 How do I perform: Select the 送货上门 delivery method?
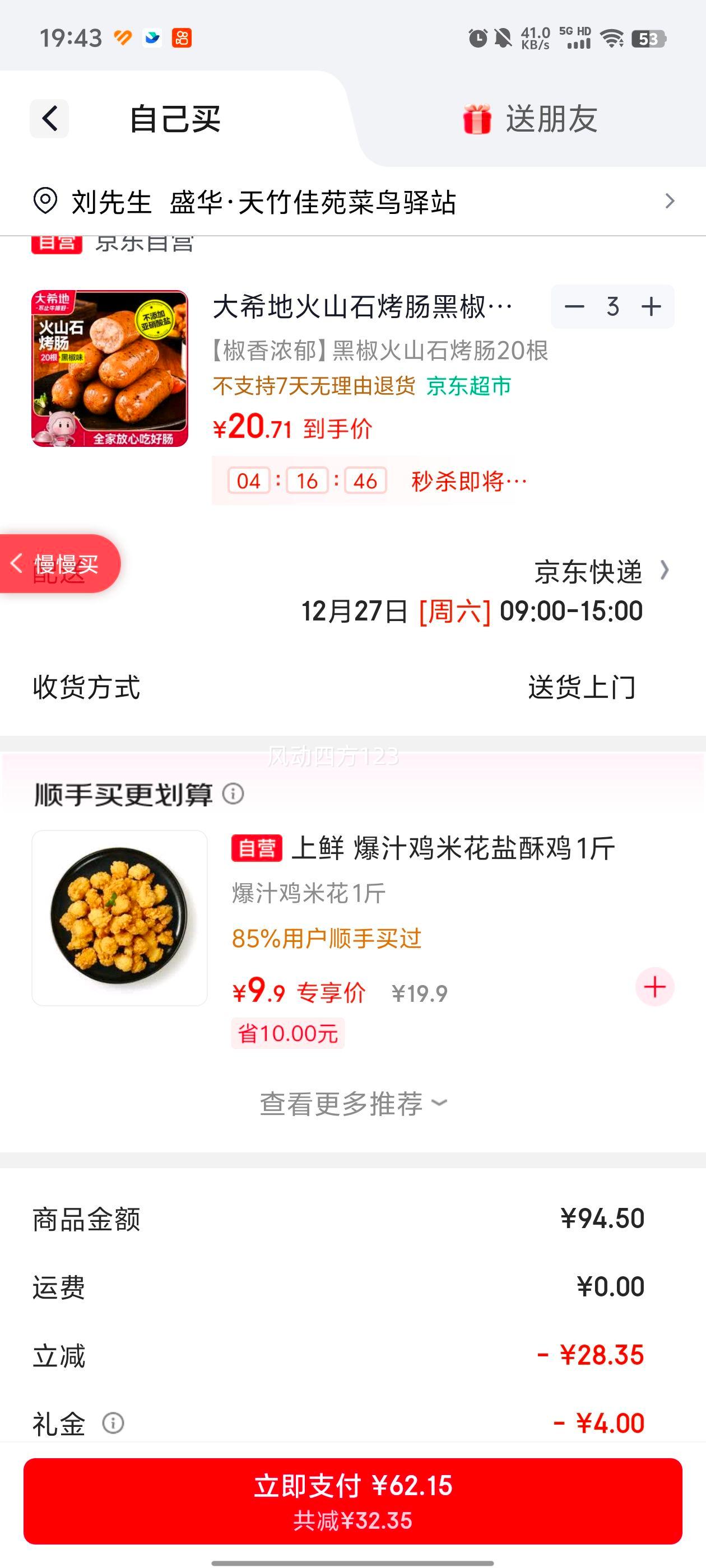(x=582, y=688)
